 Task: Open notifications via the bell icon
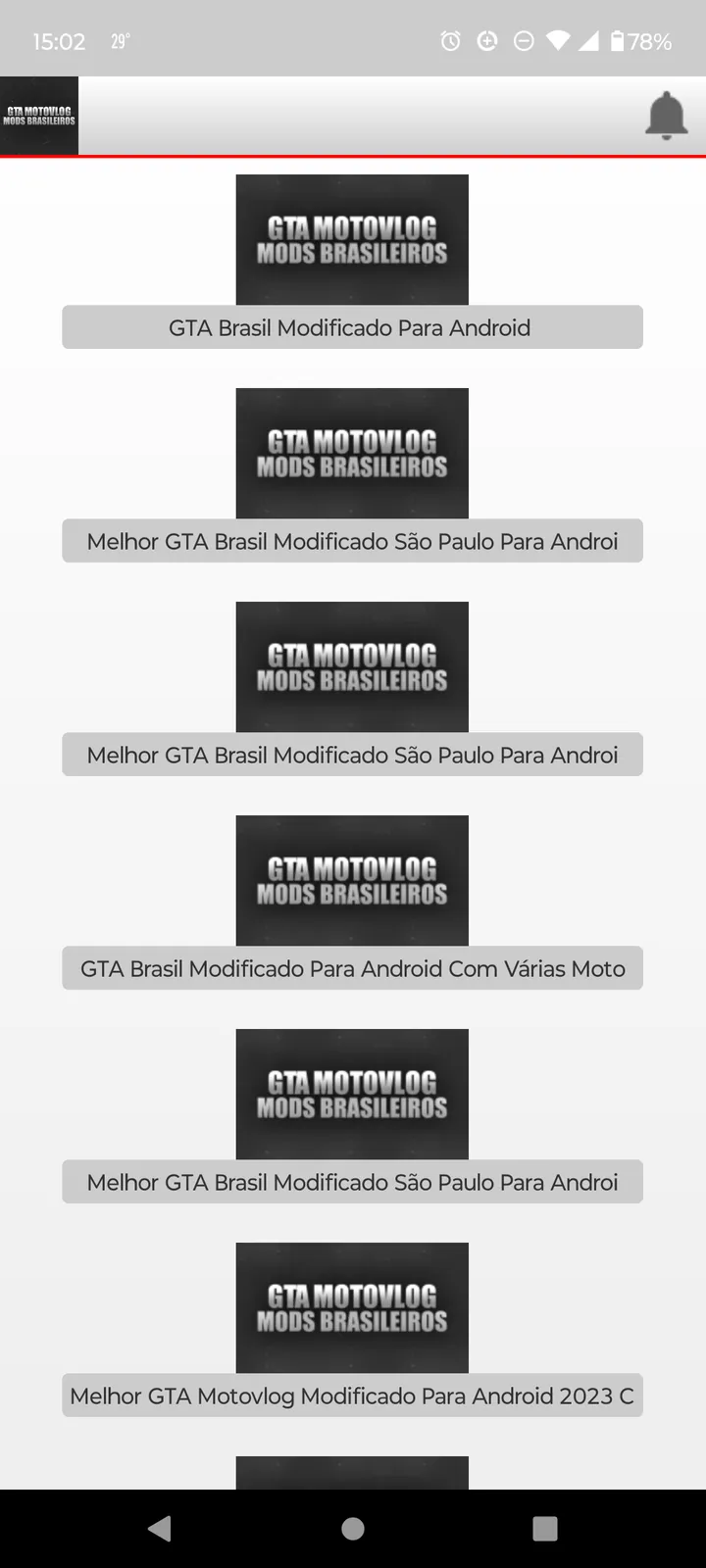click(x=666, y=115)
